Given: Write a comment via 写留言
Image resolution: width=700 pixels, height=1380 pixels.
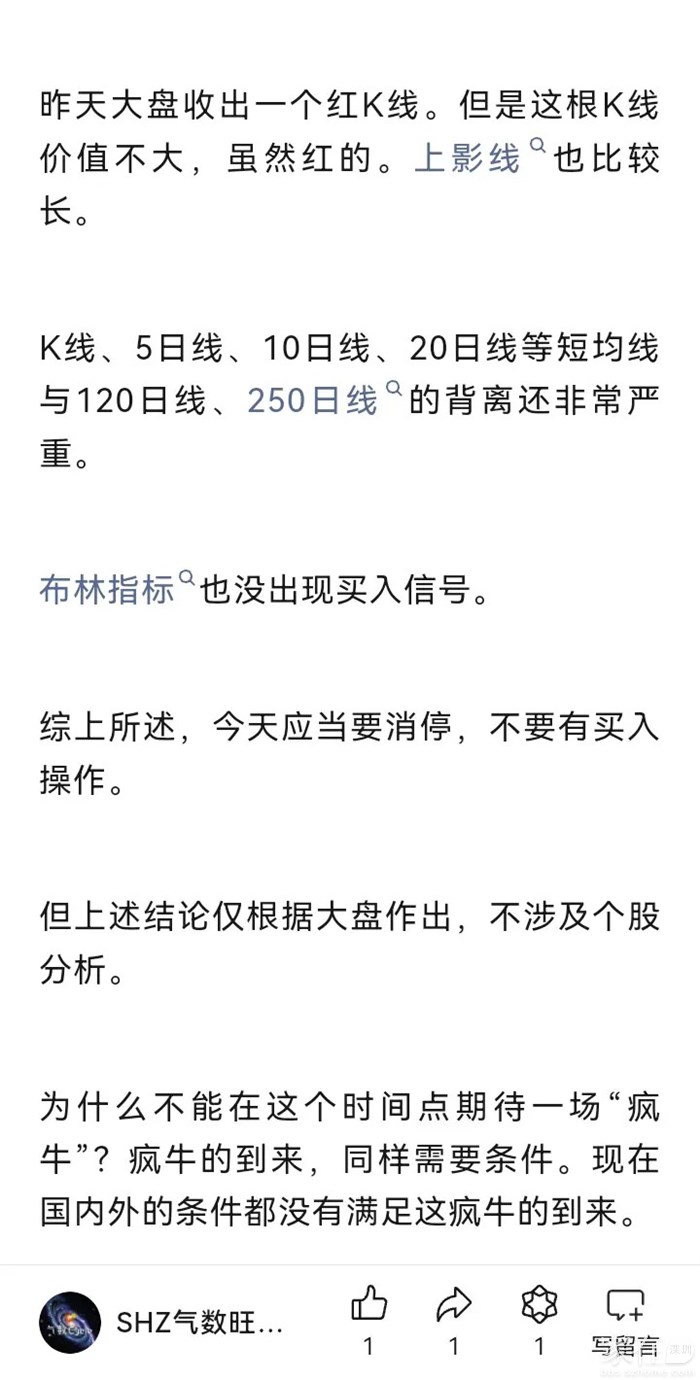Looking at the screenshot, I should pyautogui.click(x=625, y=1308).
